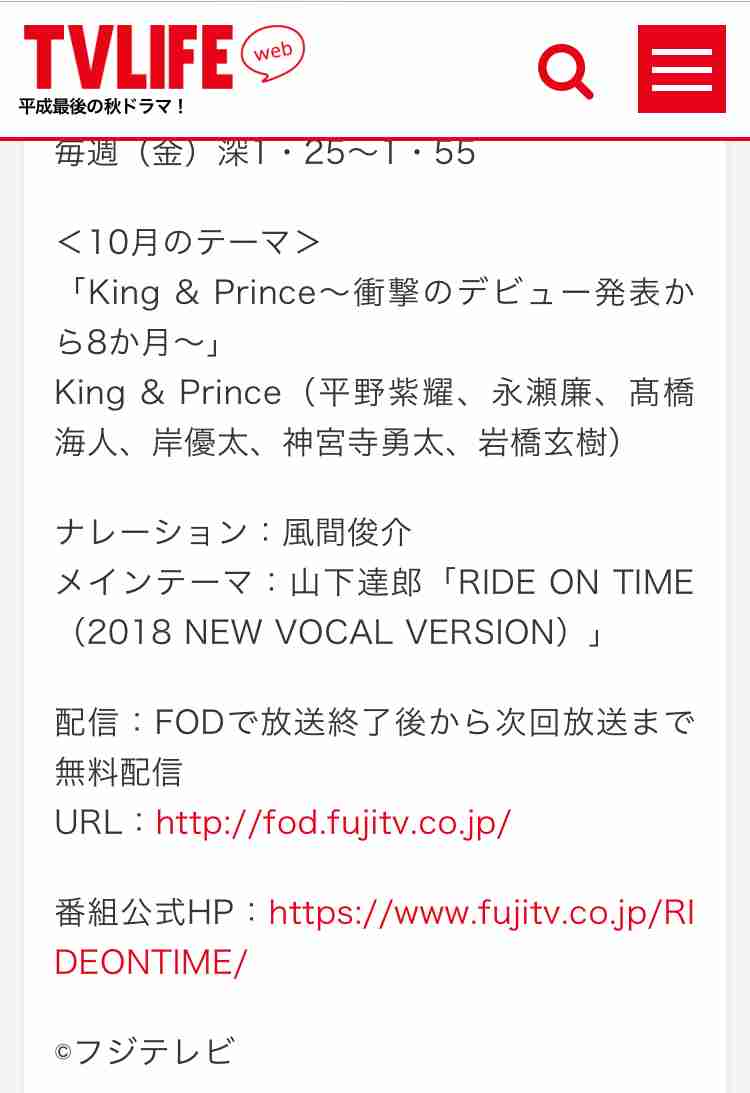Go to TVLIFE web home page

[x=160, y=60]
